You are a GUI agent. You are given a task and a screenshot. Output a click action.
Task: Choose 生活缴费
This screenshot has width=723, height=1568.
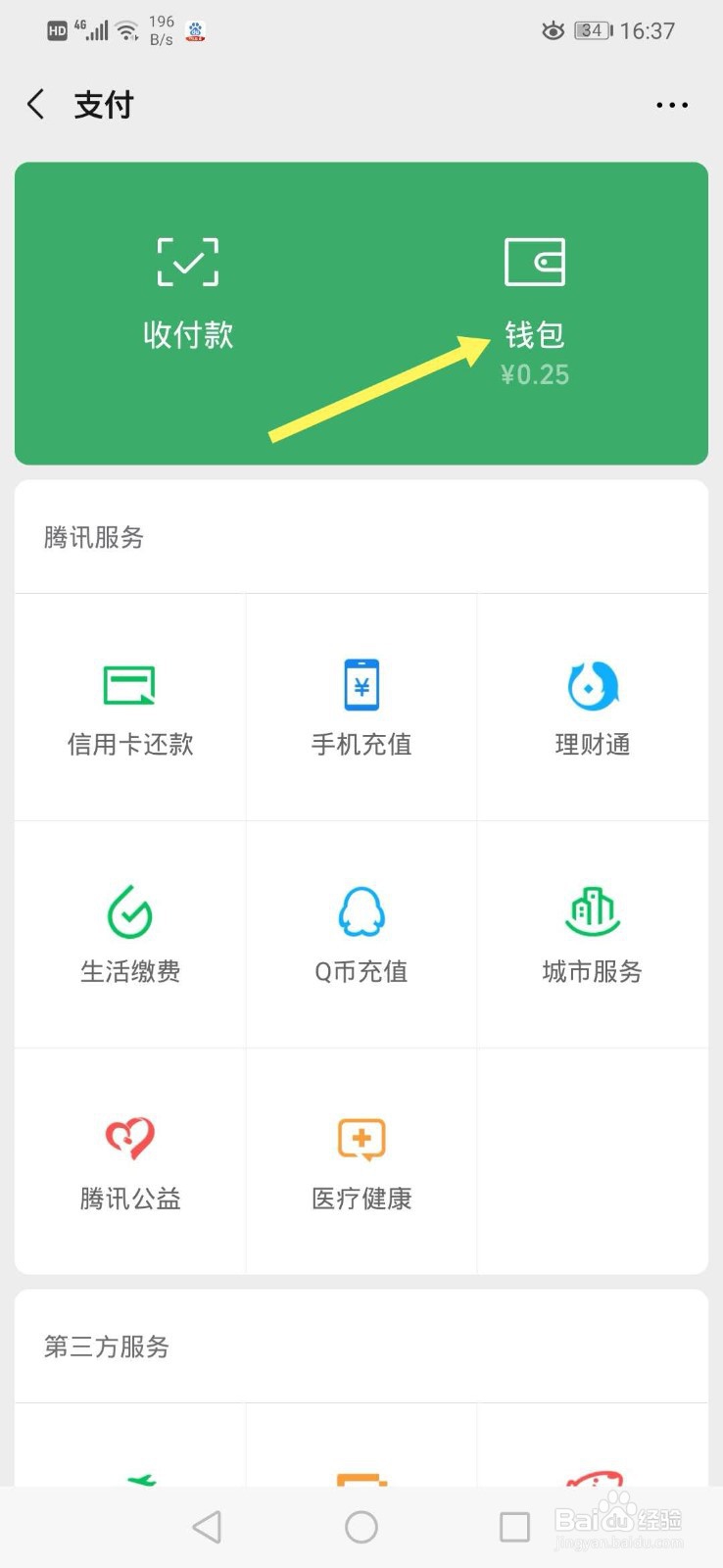click(x=130, y=935)
